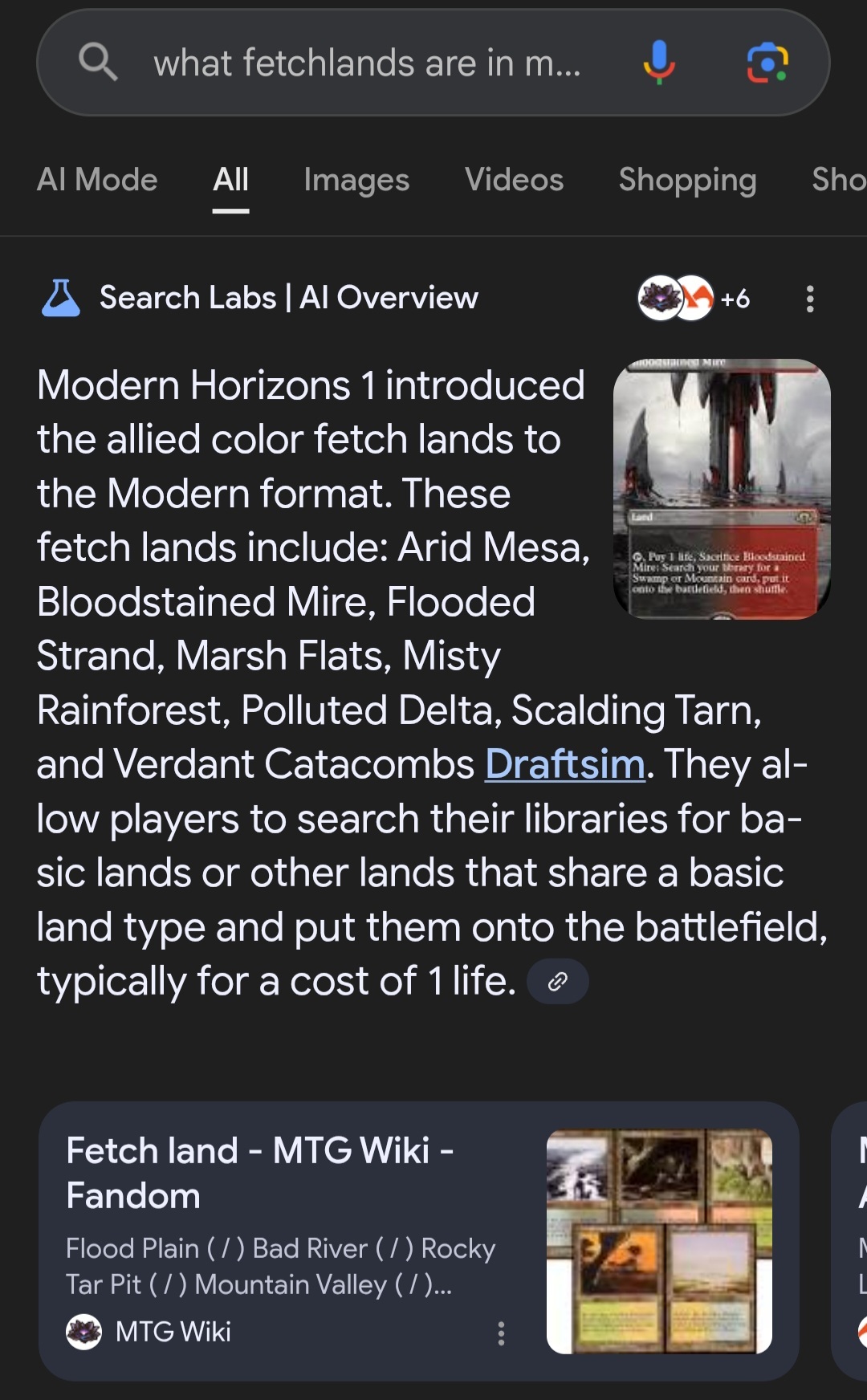Tap the link icon after '1 life'

pyautogui.click(x=557, y=981)
